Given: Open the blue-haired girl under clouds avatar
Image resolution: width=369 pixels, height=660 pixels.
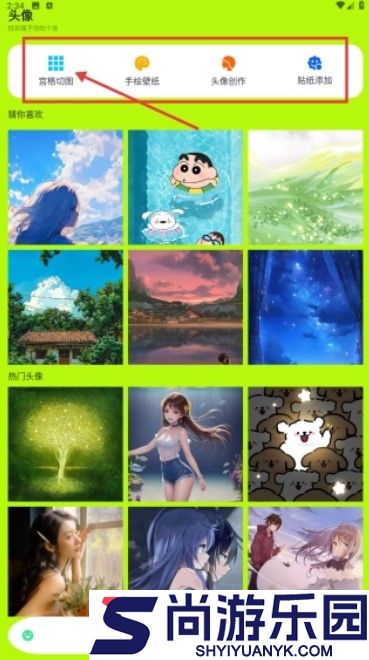Looking at the screenshot, I should pyautogui.click(x=65, y=187).
